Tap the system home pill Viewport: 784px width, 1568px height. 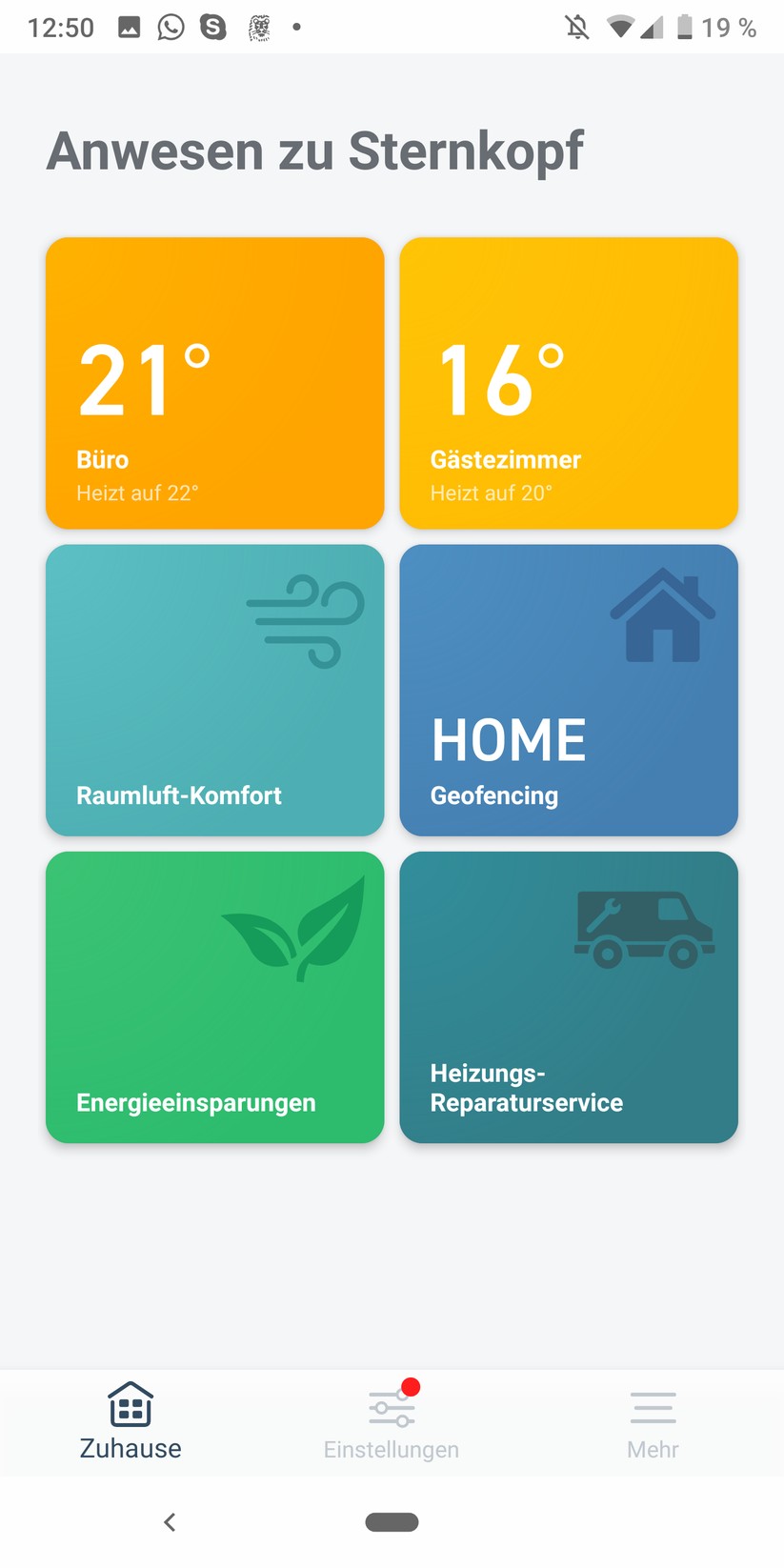click(x=392, y=1522)
